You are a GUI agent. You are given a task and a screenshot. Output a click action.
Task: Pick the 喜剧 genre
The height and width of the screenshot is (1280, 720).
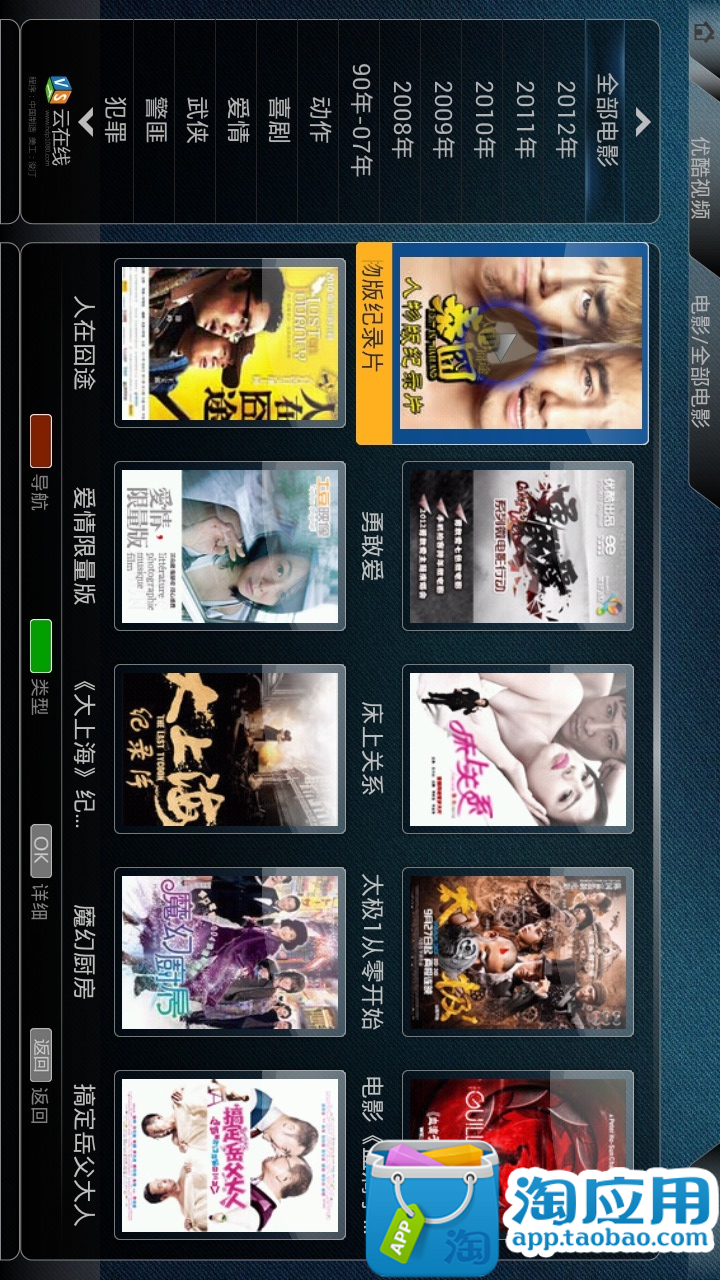tap(279, 120)
